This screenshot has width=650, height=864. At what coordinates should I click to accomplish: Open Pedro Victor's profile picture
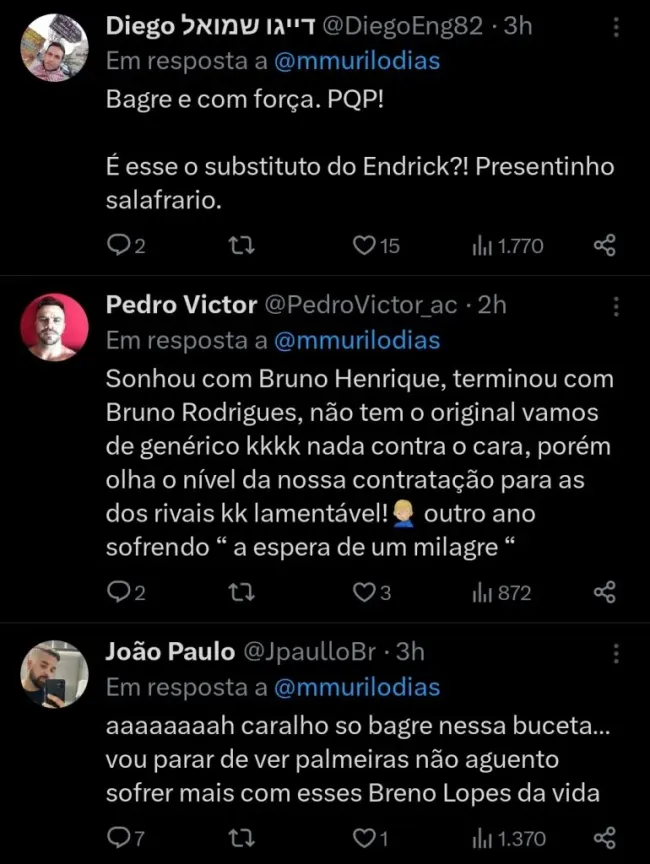(x=54, y=327)
